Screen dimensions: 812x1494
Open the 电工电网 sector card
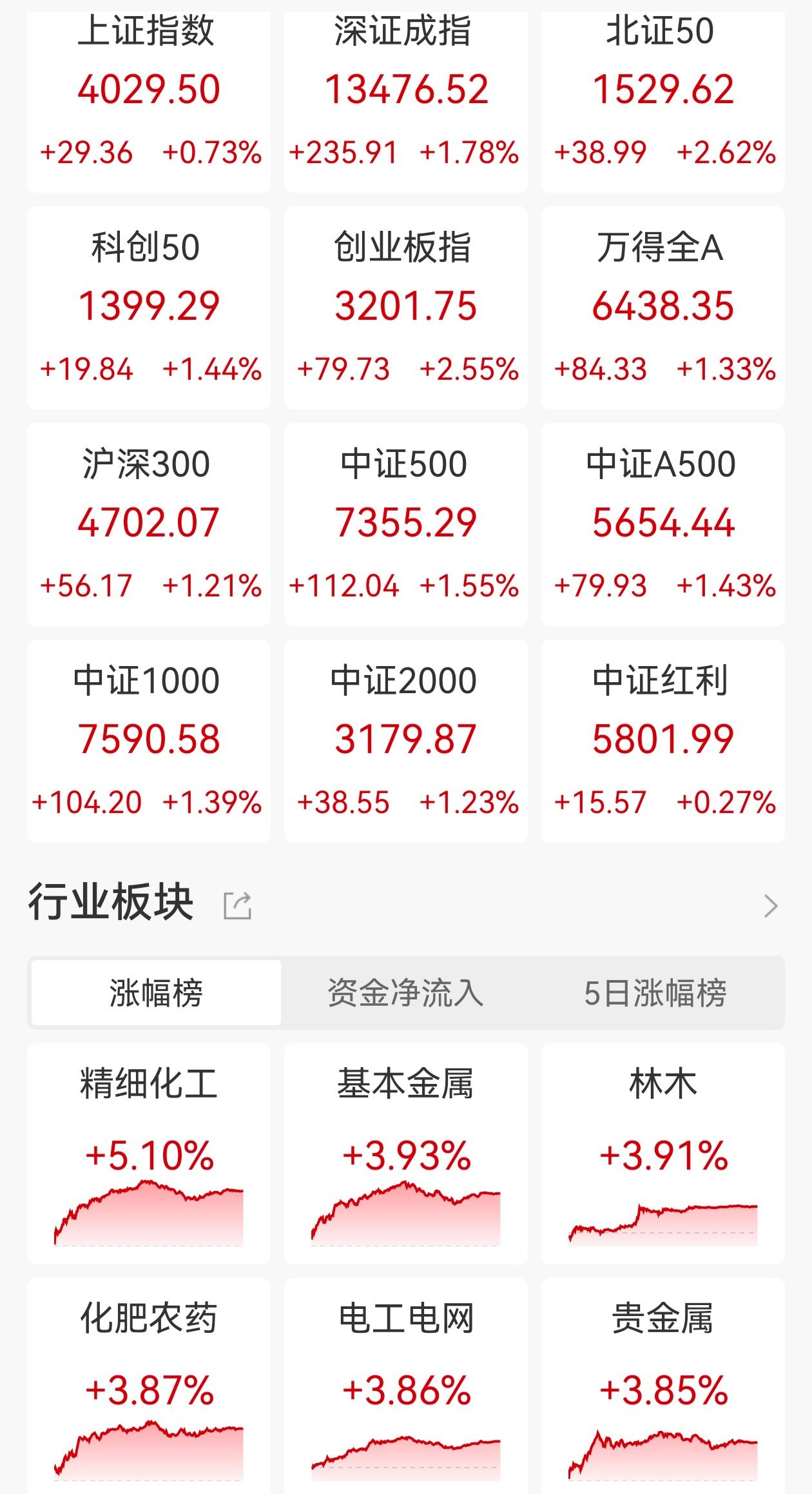point(405,1386)
